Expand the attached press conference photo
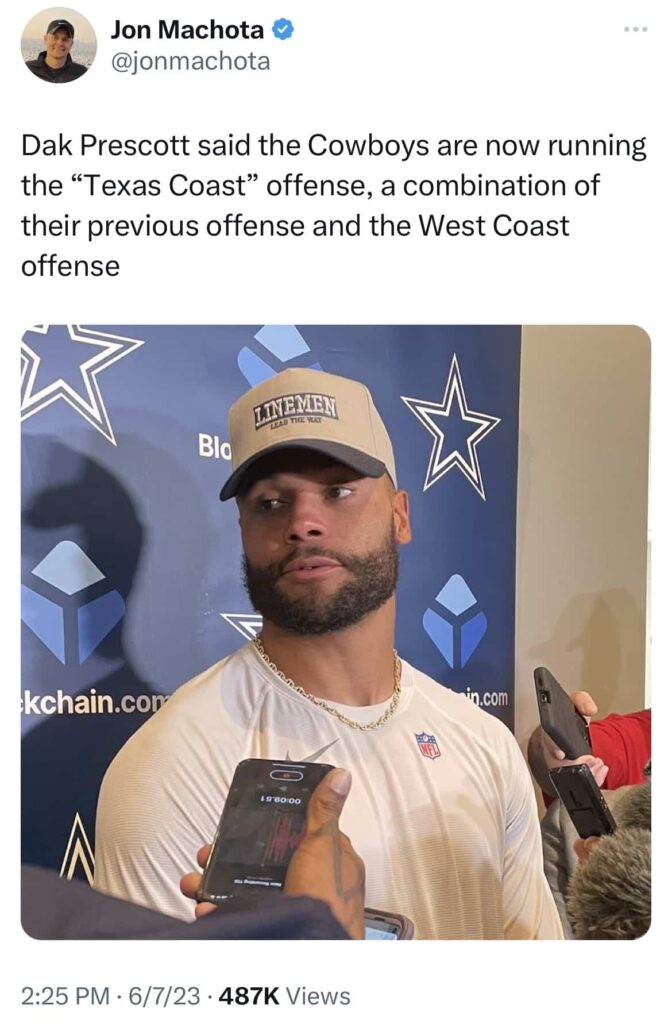Image resolution: width=672 pixels, height=1024 pixels. pos(336,632)
